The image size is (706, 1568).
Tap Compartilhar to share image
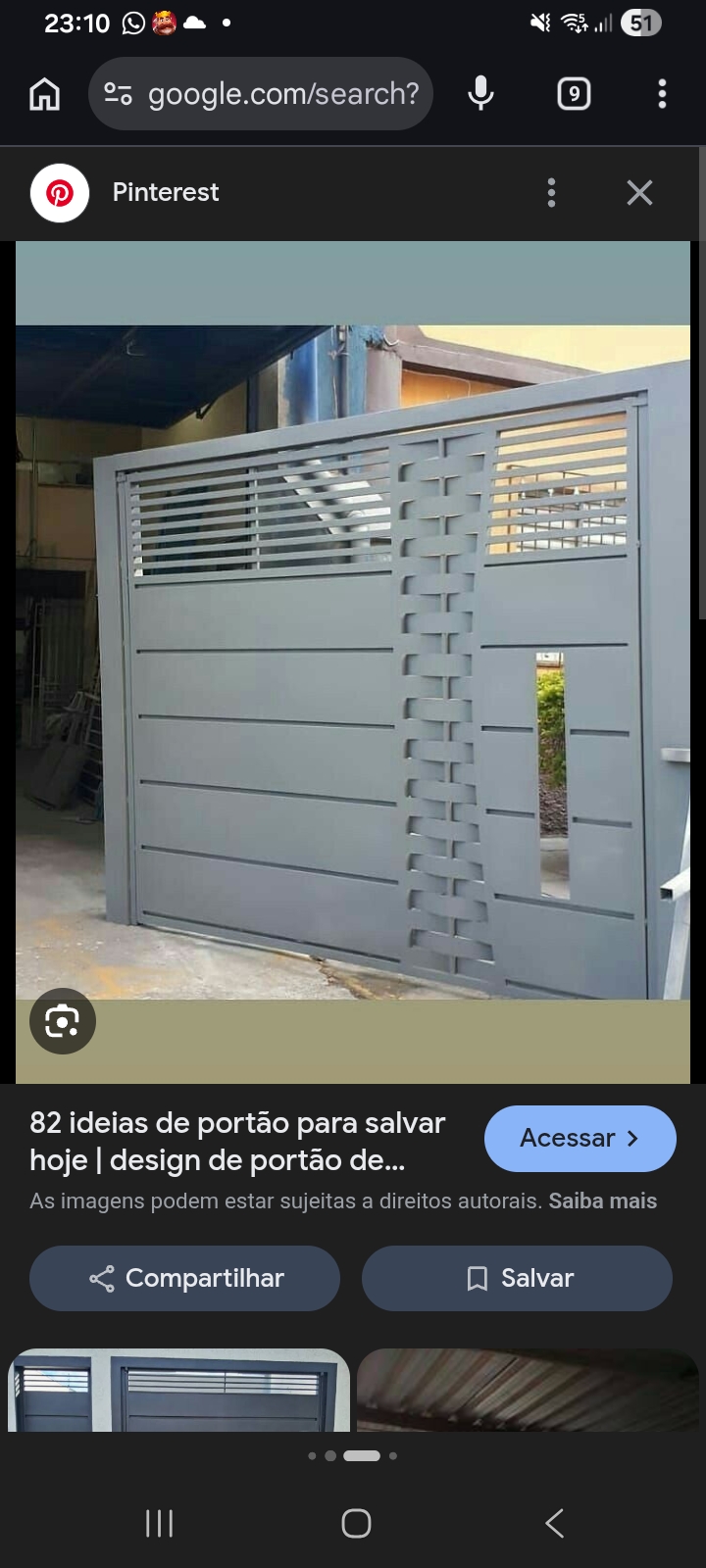184,1278
